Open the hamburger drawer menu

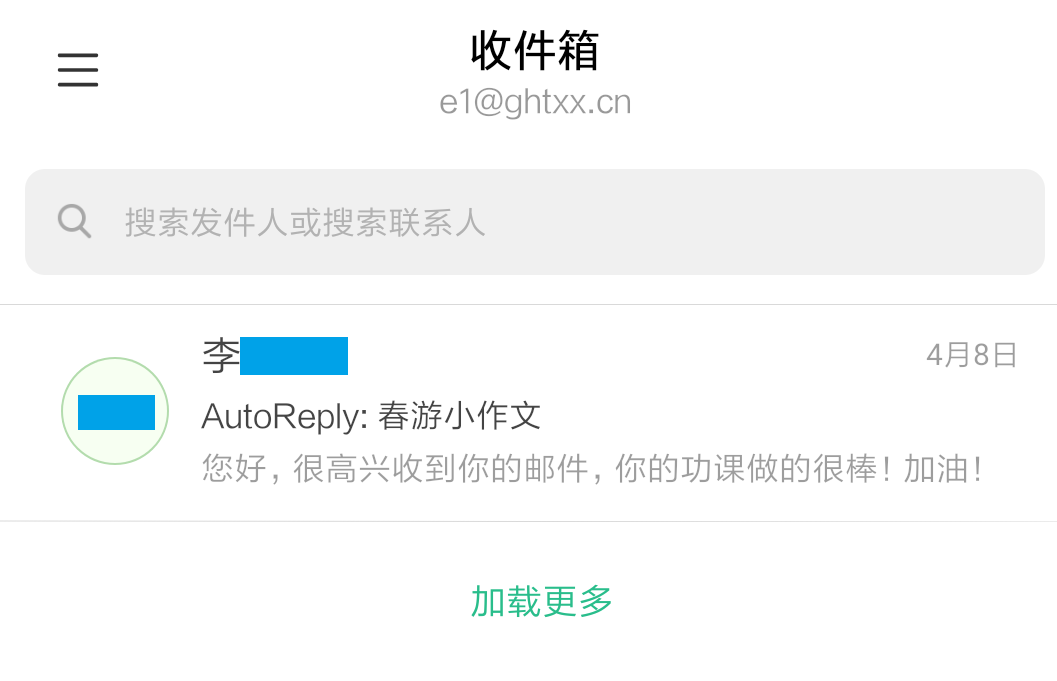pyautogui.click(x=78, y=70)
